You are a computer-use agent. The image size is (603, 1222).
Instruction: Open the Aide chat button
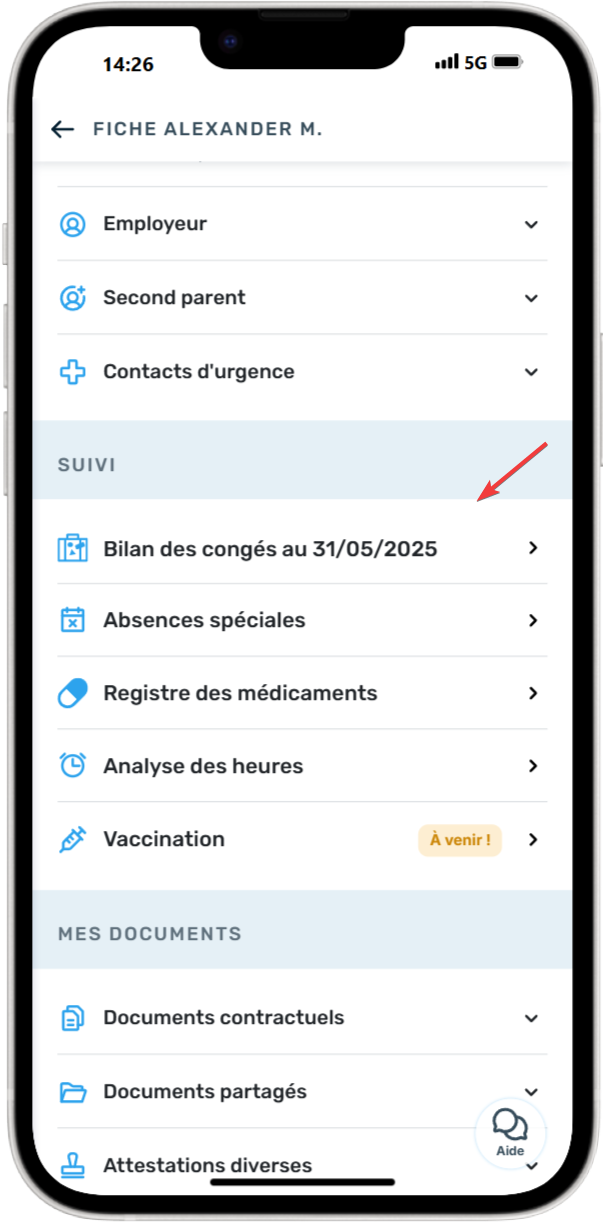(510, 1132)
